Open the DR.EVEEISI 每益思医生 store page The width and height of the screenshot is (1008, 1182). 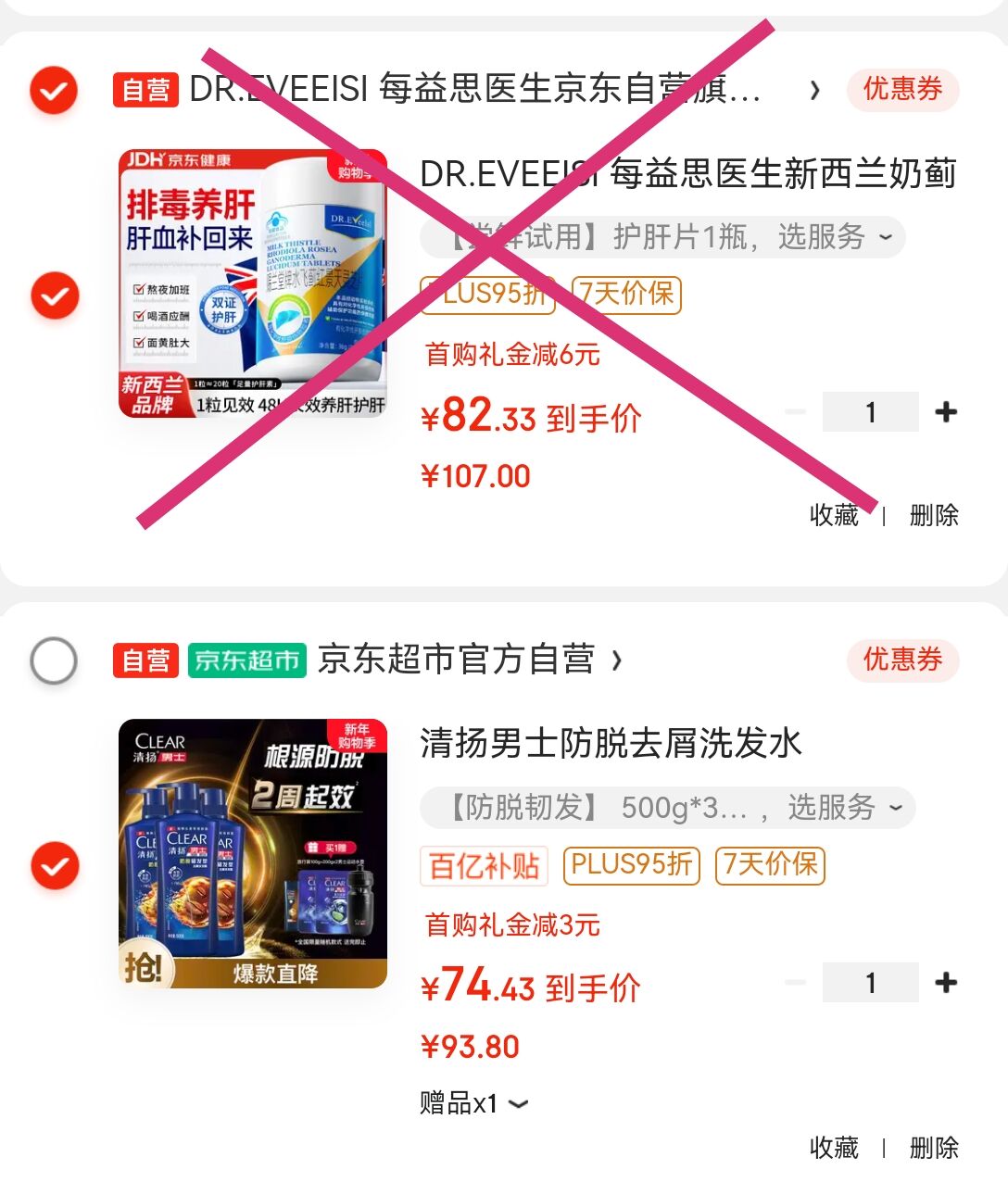[x=474, y=90]
